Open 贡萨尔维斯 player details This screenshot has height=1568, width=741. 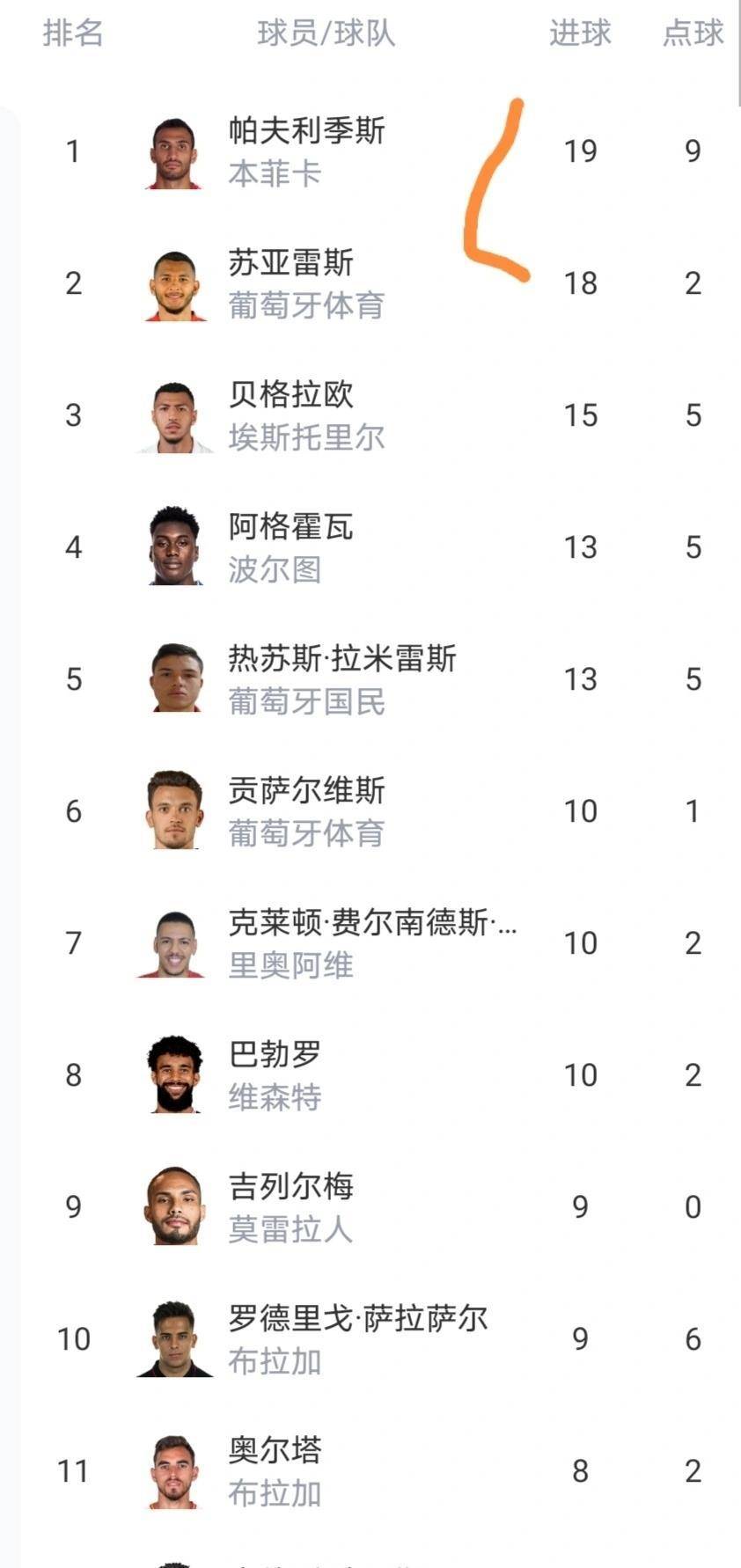pyautogui.click(x=306, y=792)
